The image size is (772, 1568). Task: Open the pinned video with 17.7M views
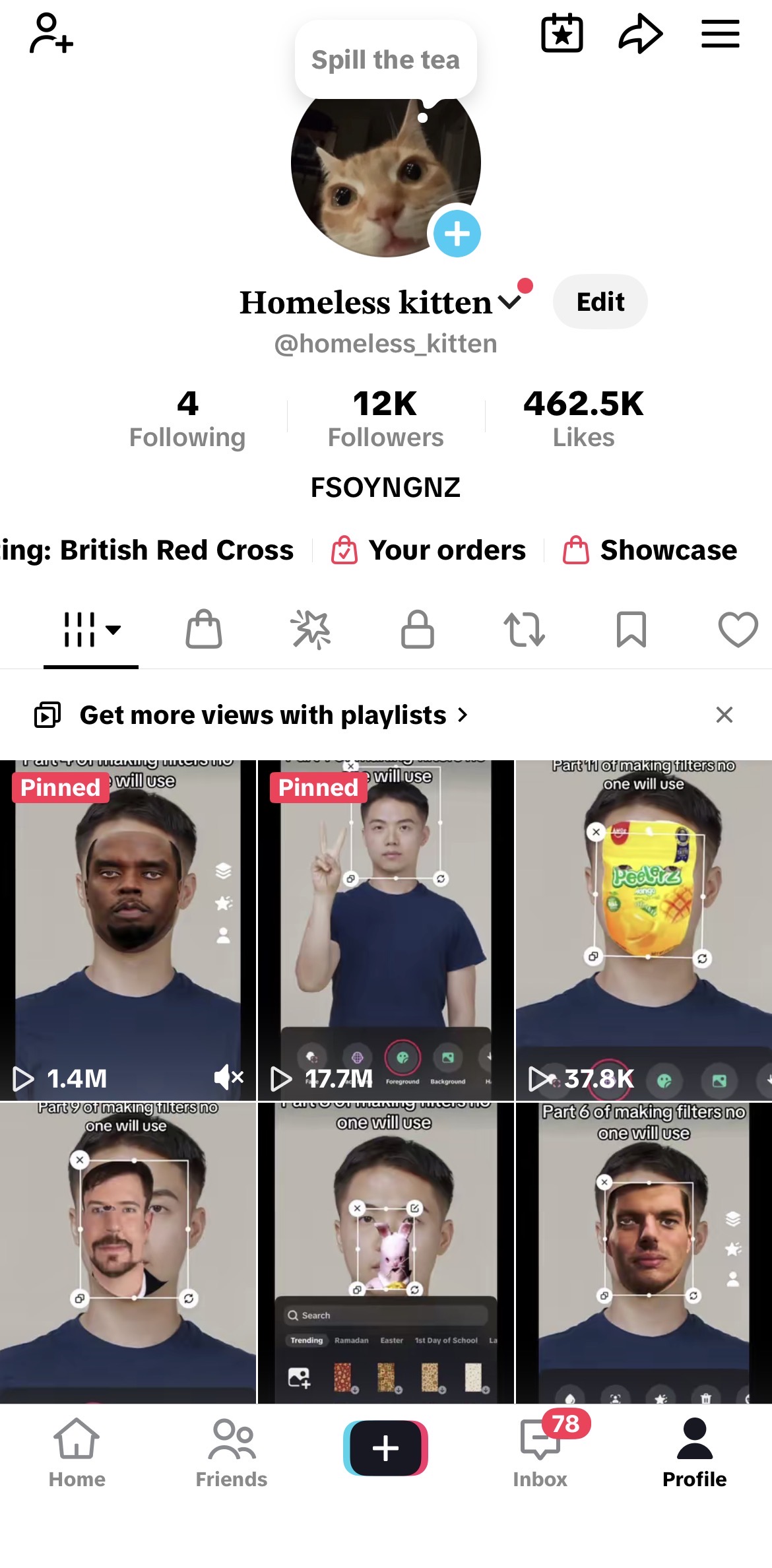click(385, 931)
